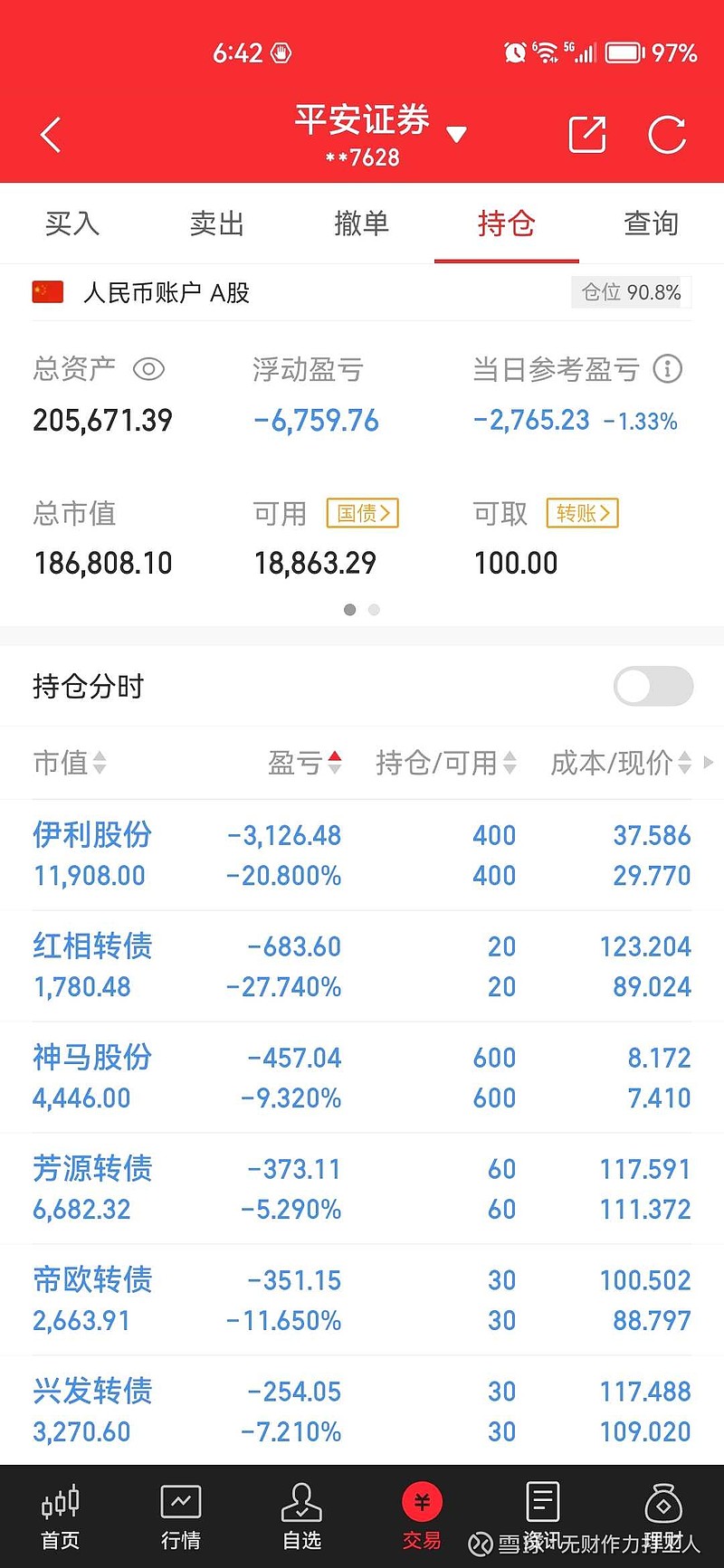Open the 伊利股份 position row
Viewport: 724px width, 1568px height.
point(362,855)
